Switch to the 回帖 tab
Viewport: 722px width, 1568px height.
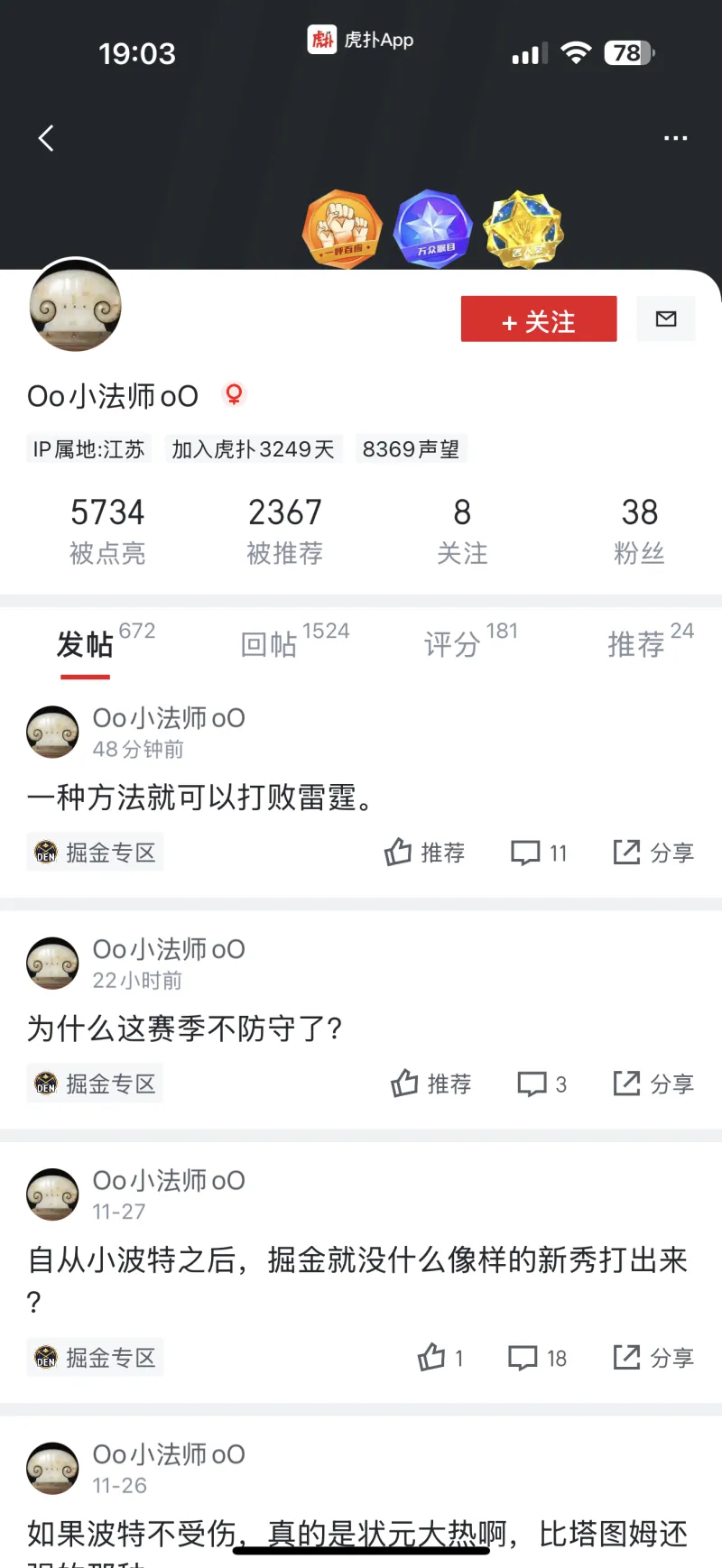tap(271, 644)
